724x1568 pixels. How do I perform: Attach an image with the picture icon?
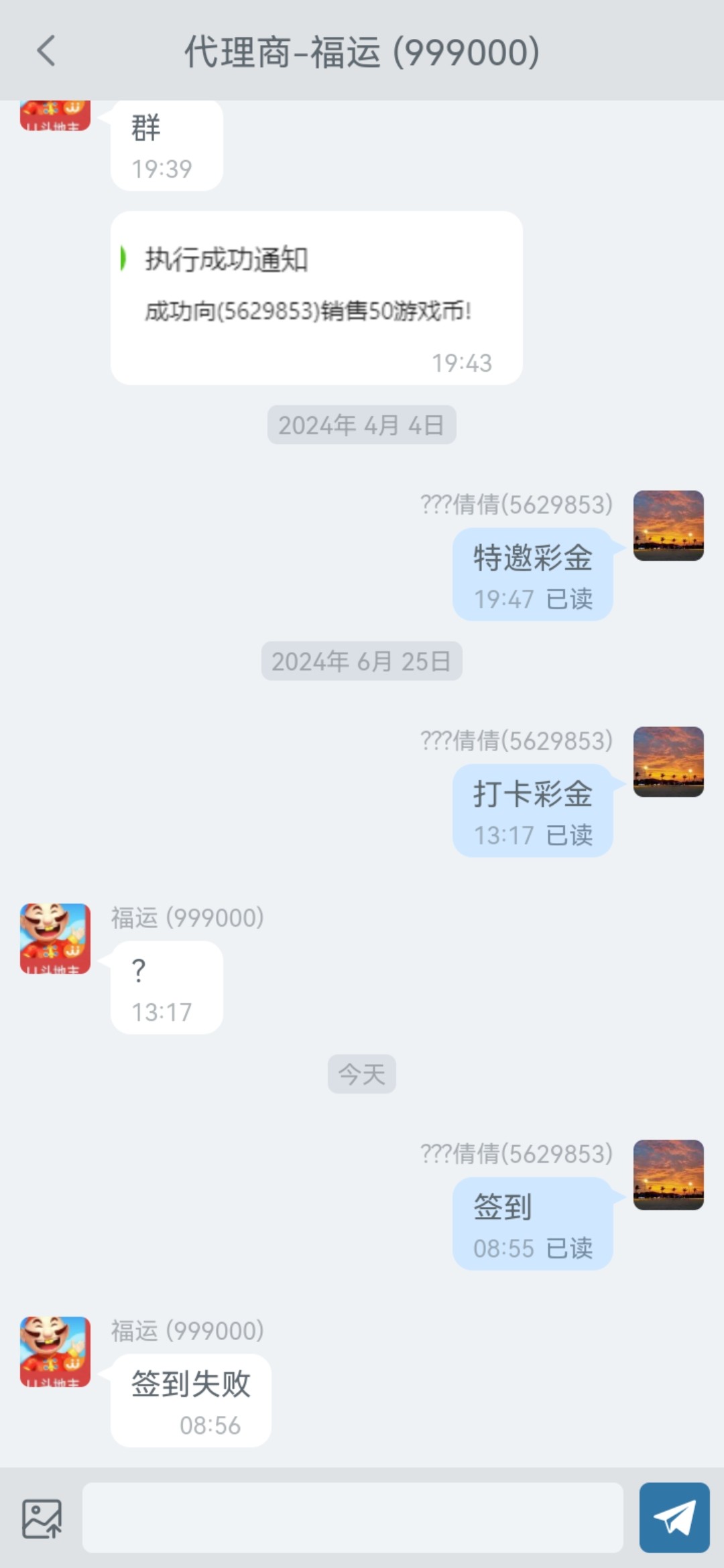42,1518
